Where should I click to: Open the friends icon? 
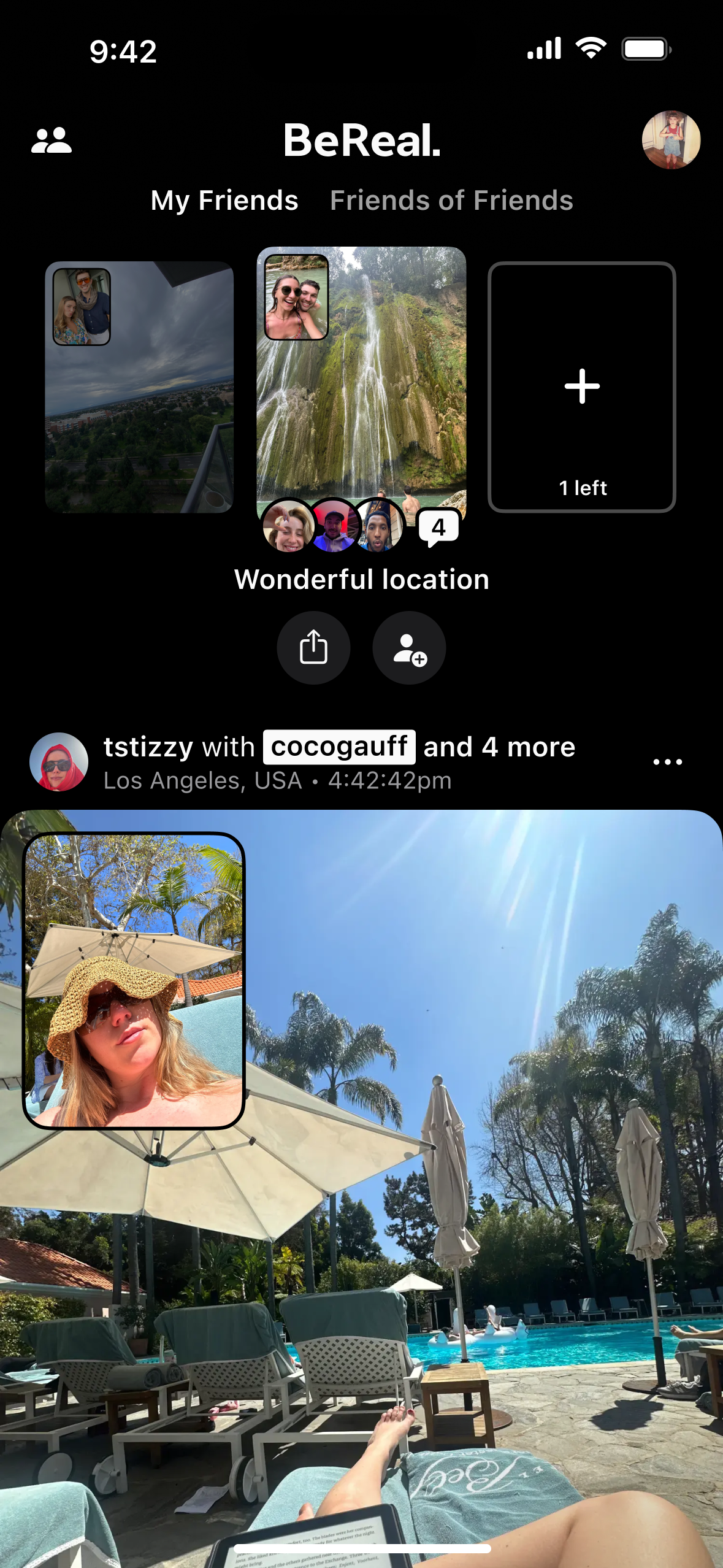(52, 140)
